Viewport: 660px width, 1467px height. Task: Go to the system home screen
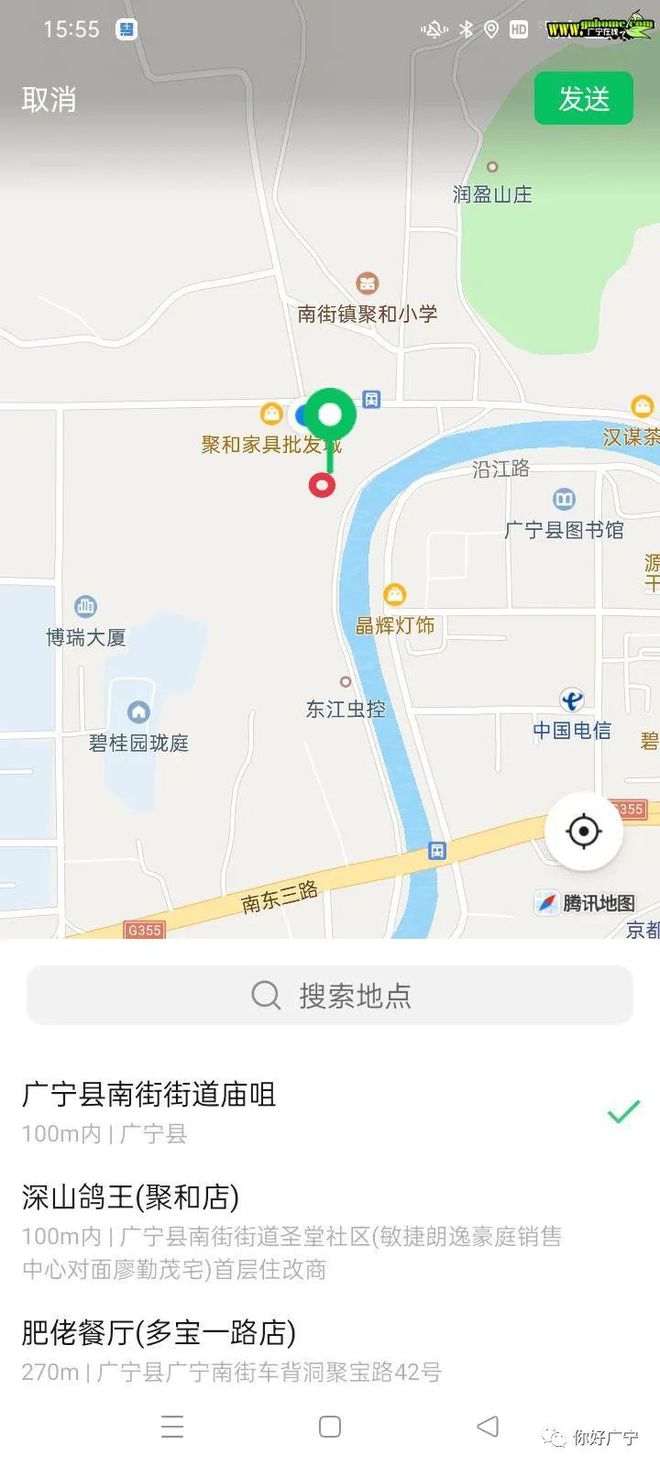point(330,1426)
